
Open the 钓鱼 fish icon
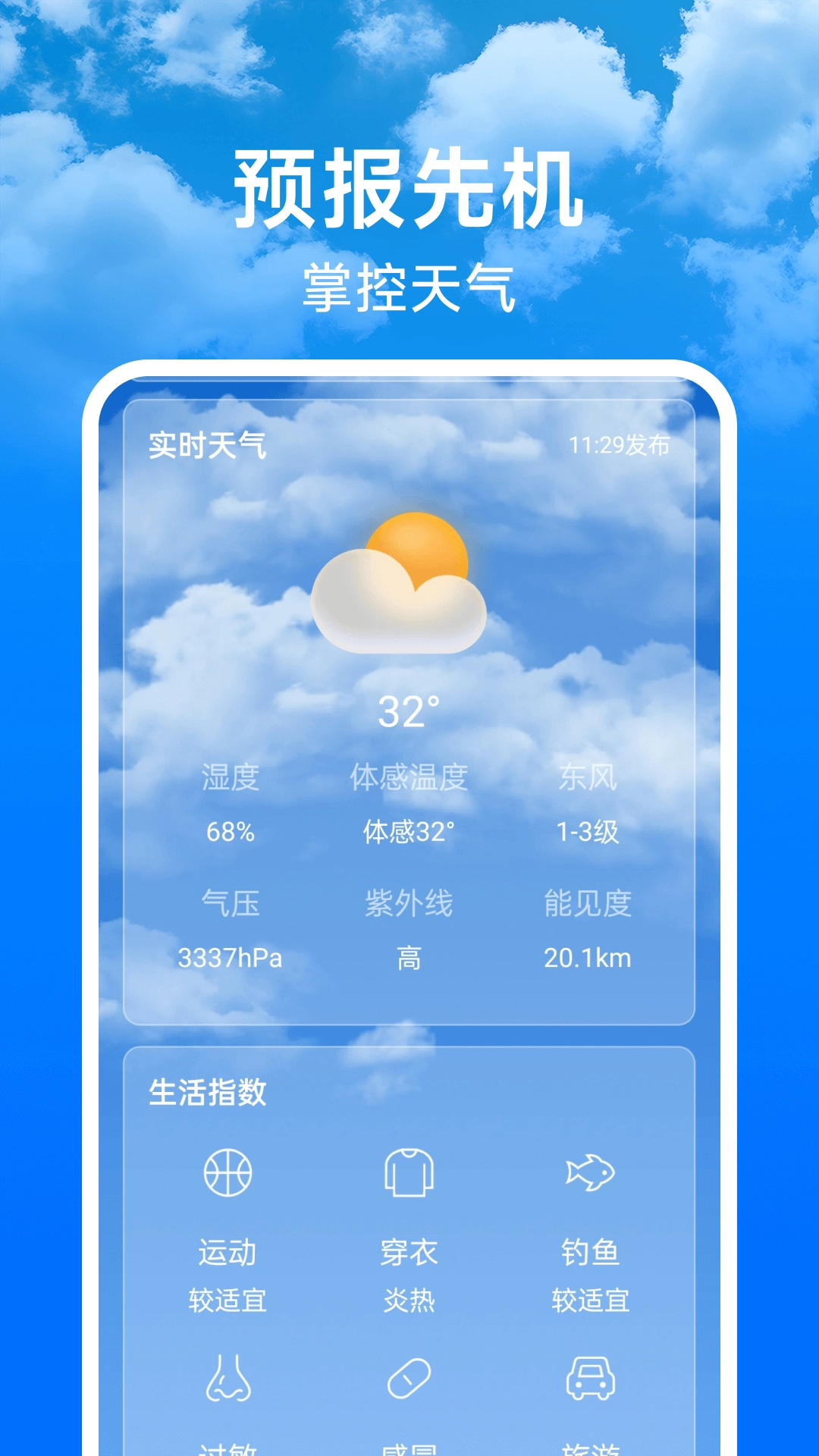(x=590, y=1172)
